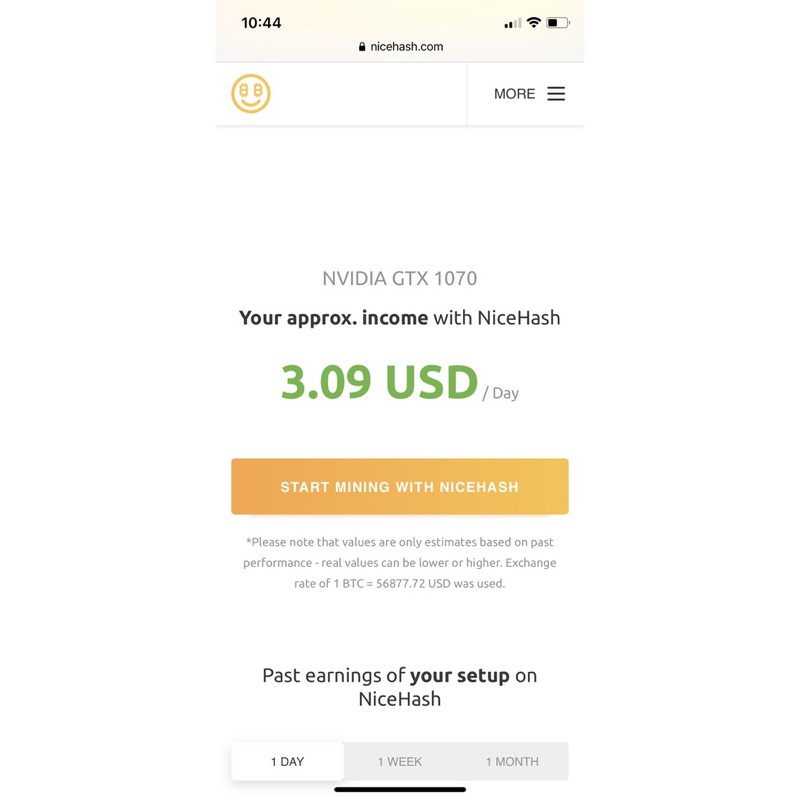The height and width of the screenshot is (800, 800).
Task: Select the 1 DAY earnings tab
Action: pyautogui.click(x=287, y=761)
